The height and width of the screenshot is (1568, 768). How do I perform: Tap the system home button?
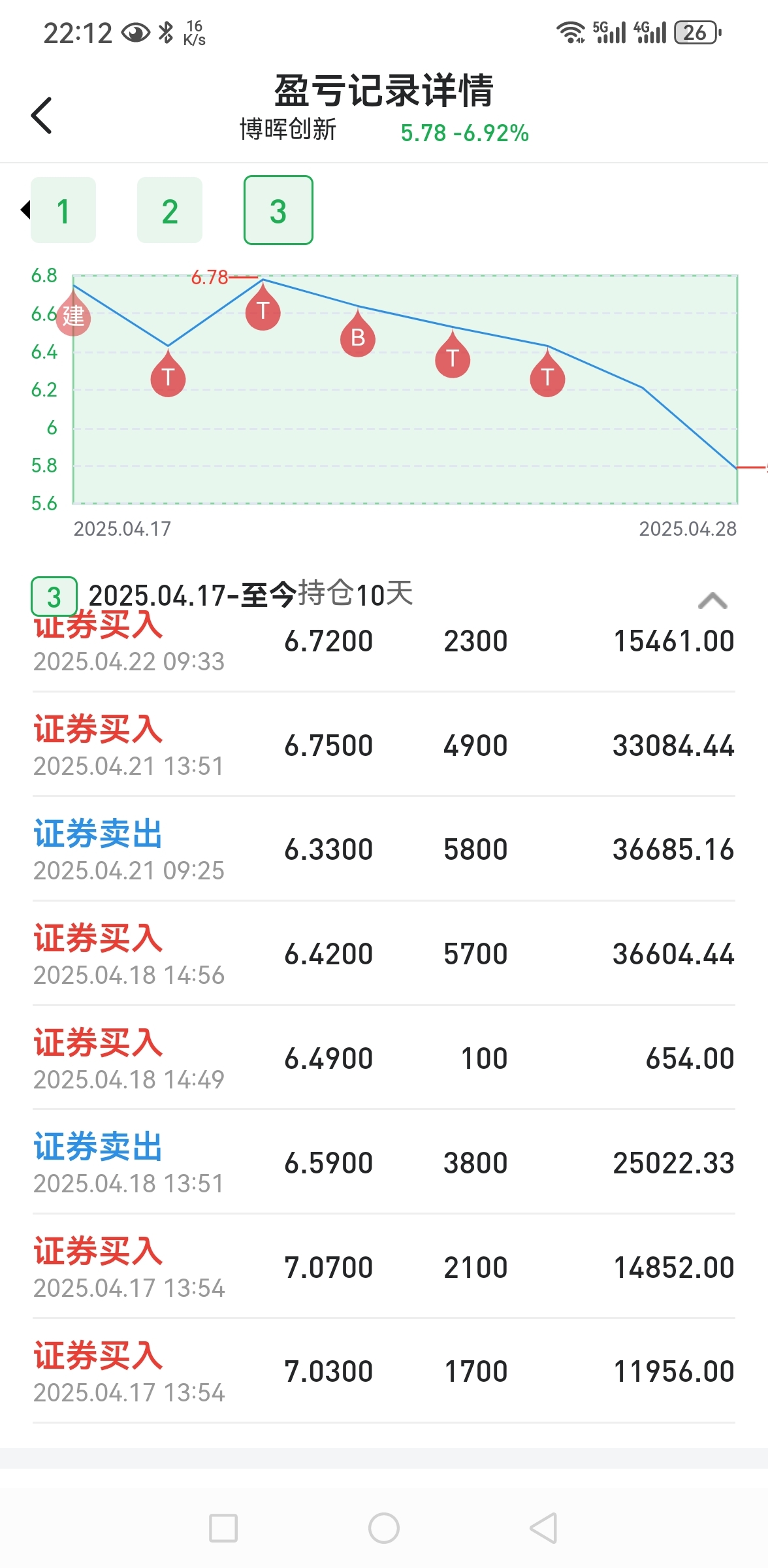384,1528
